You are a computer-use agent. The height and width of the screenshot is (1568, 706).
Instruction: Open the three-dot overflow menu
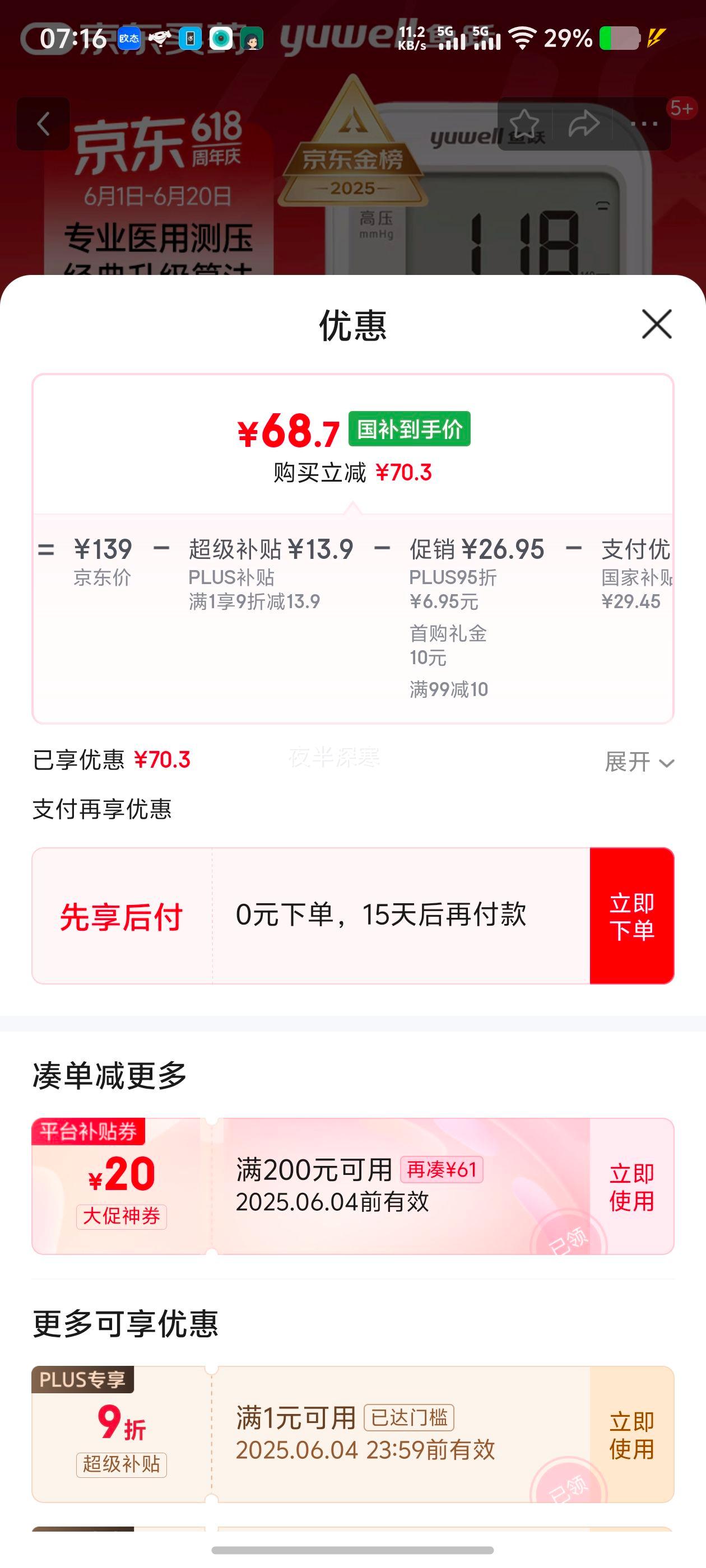(644, 124)
